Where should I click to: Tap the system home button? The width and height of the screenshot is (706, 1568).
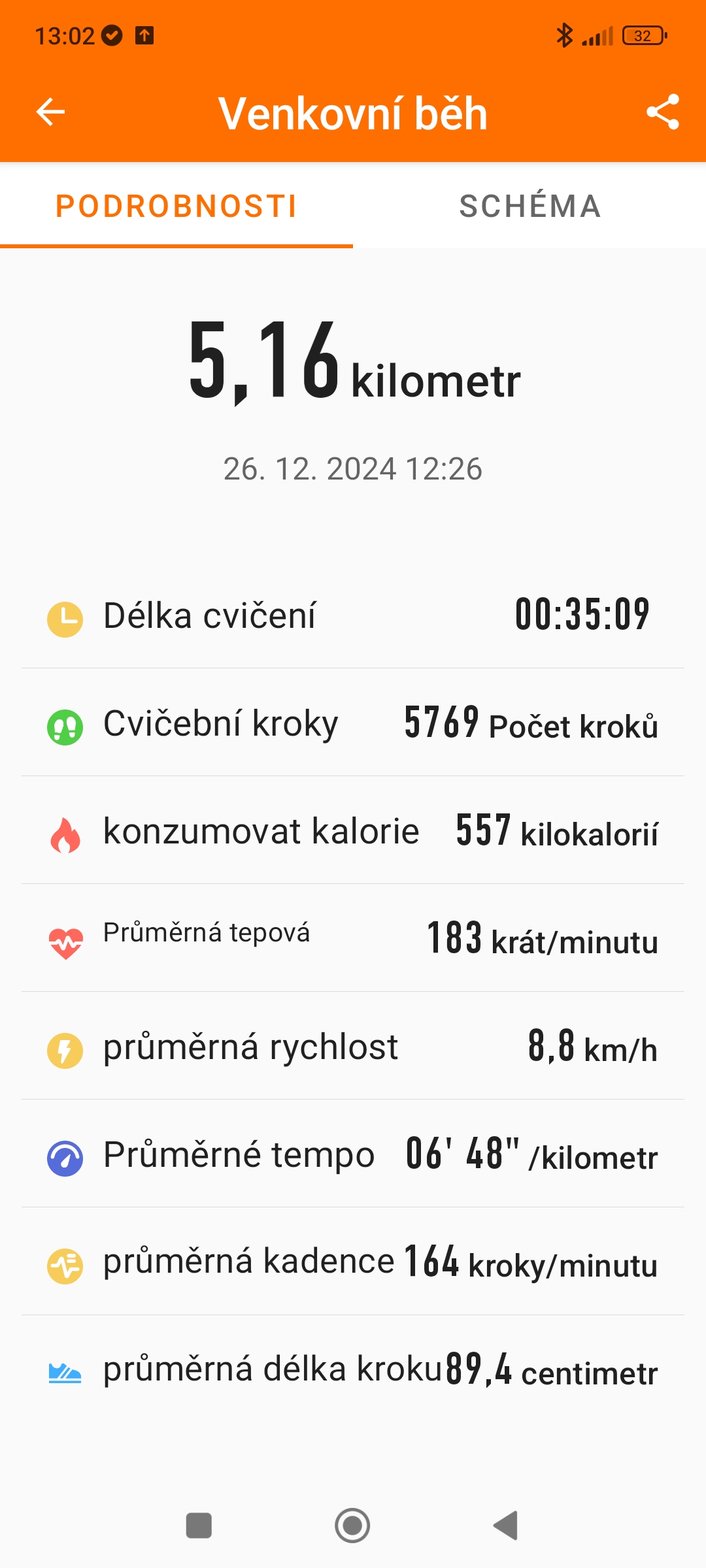click(x=352, y=1526)
